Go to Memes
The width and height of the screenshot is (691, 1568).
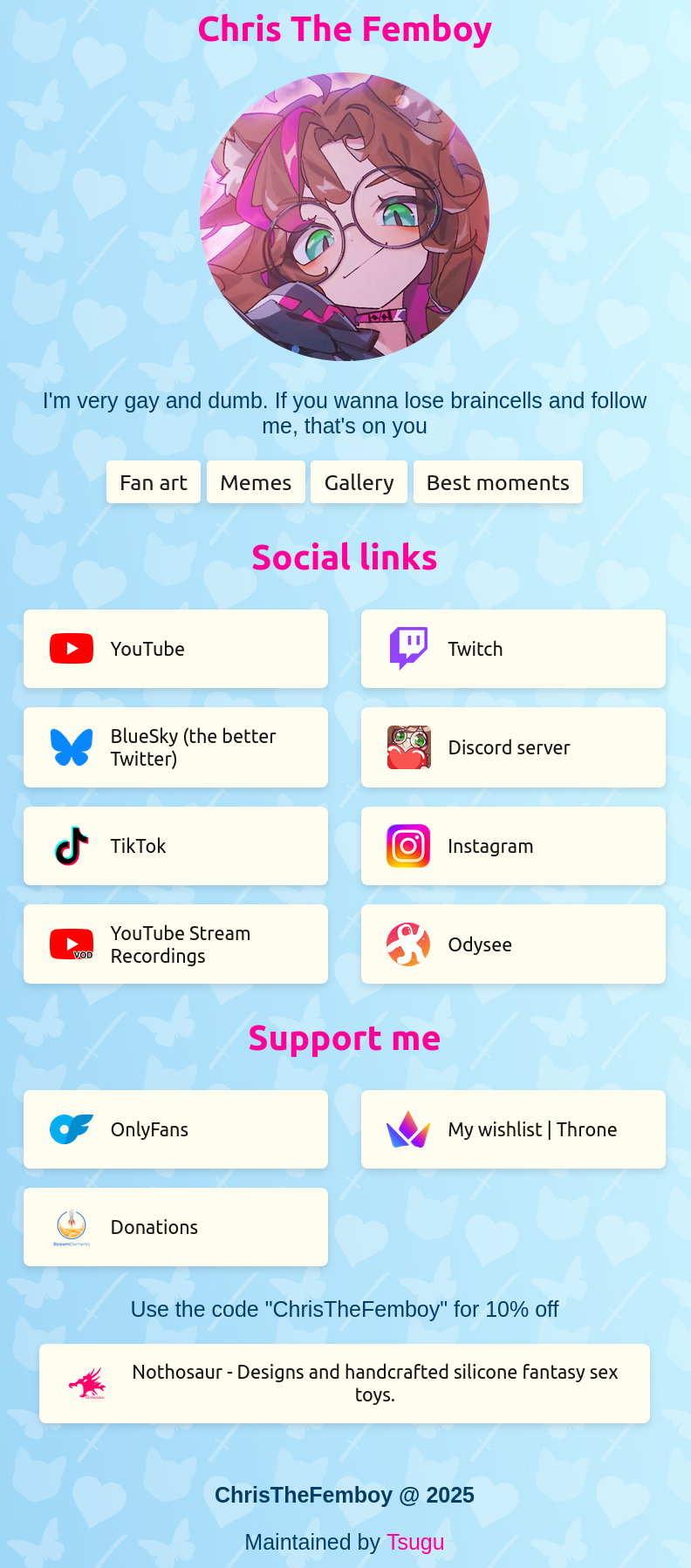tap(256, 482)
